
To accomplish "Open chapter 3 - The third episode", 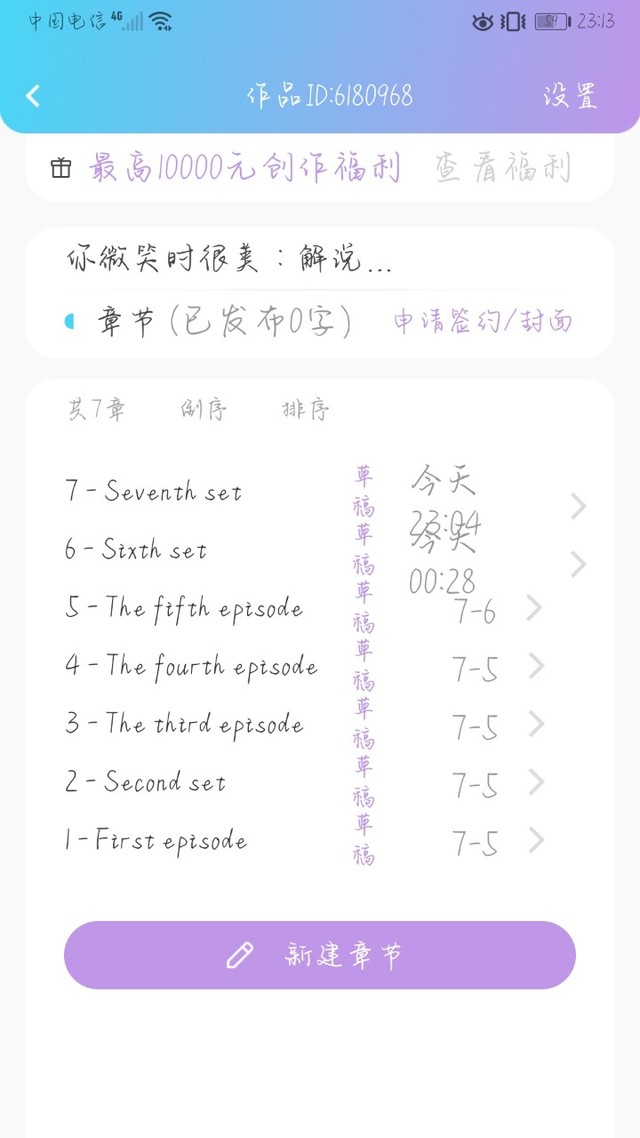I will click(184, 725).
